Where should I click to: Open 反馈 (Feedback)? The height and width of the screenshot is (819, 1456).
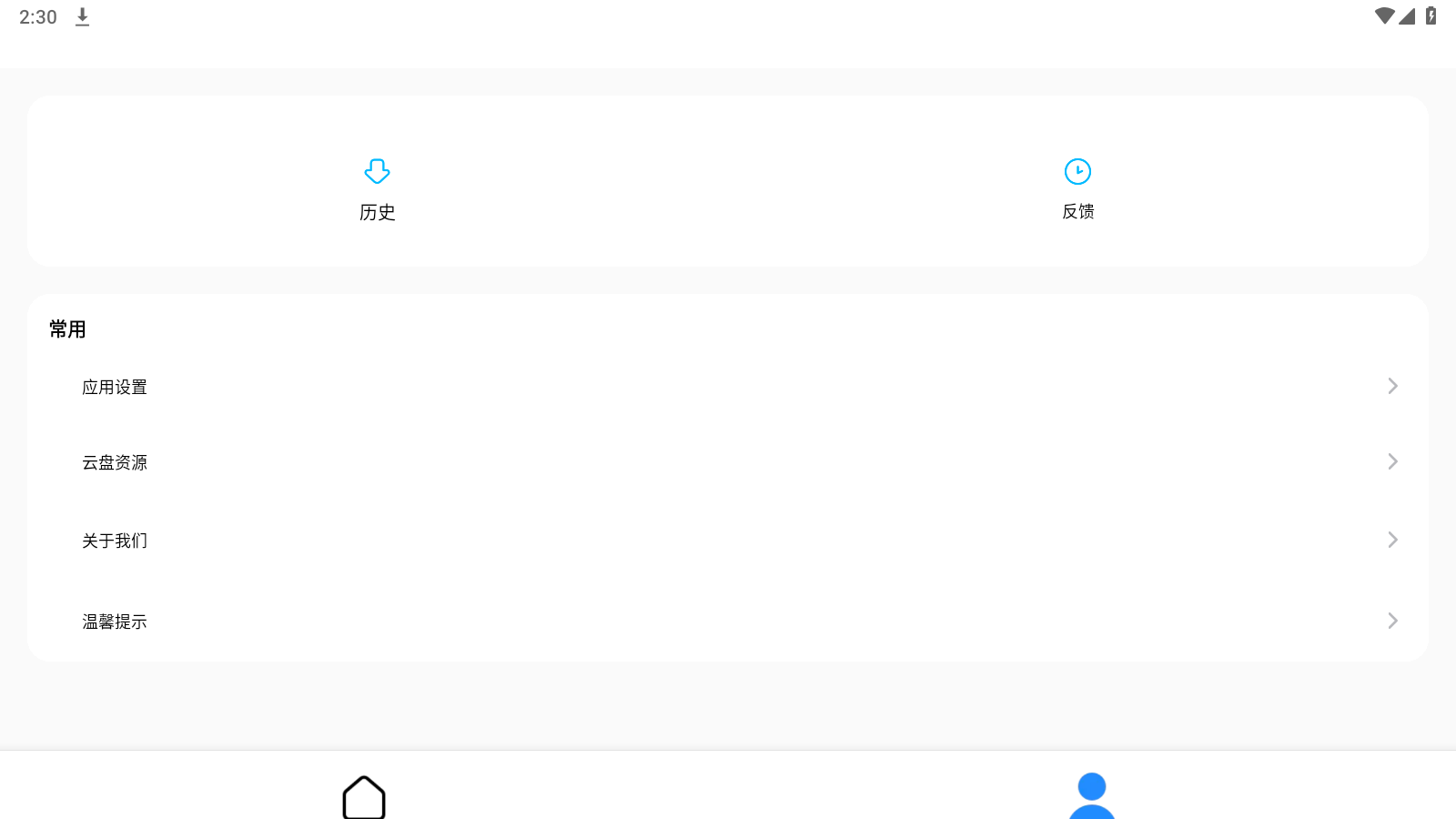click(x=1077, y=188)
